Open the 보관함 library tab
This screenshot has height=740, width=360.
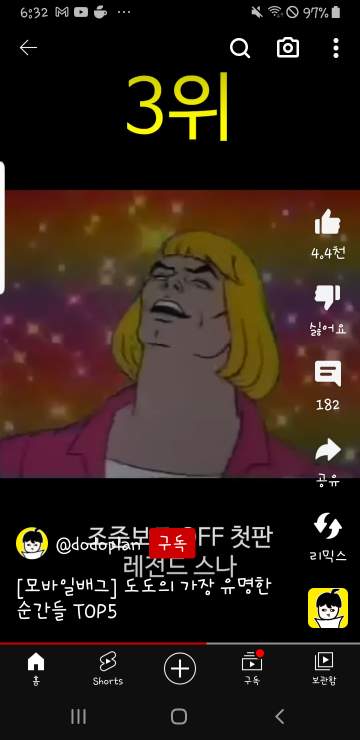click(x=324, y=669)
